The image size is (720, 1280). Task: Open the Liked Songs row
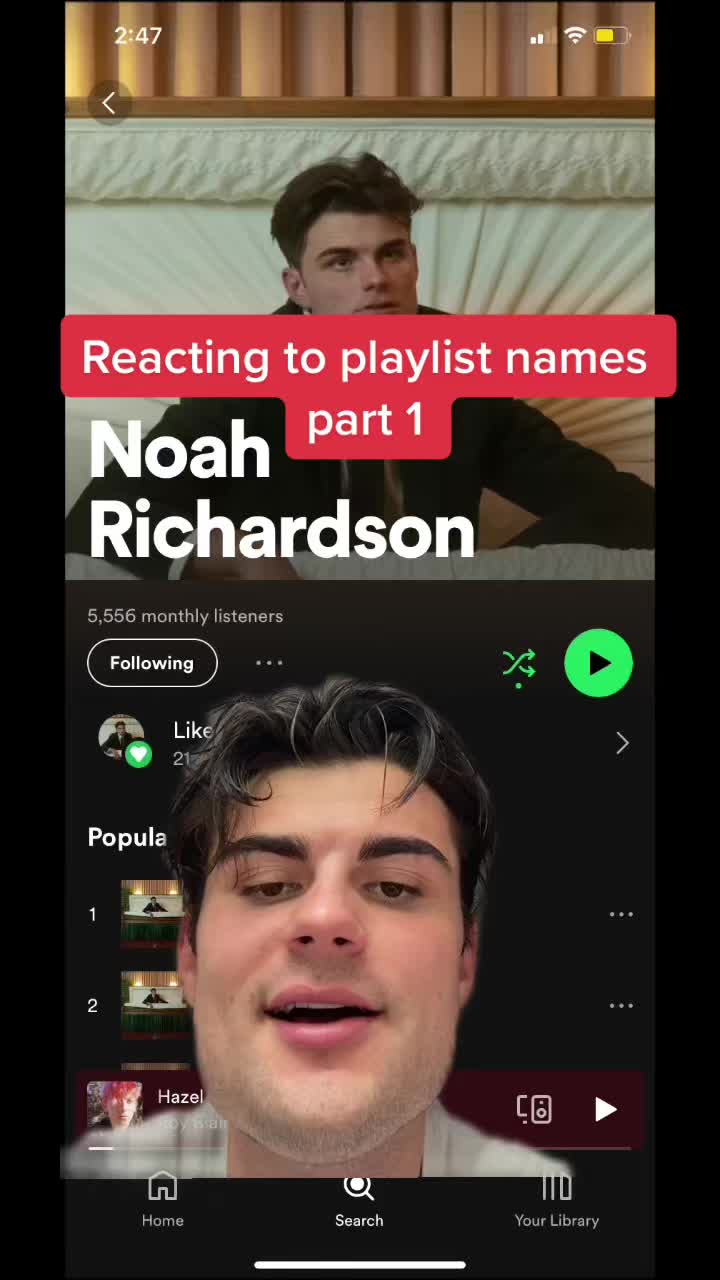(x=622, y=742)
